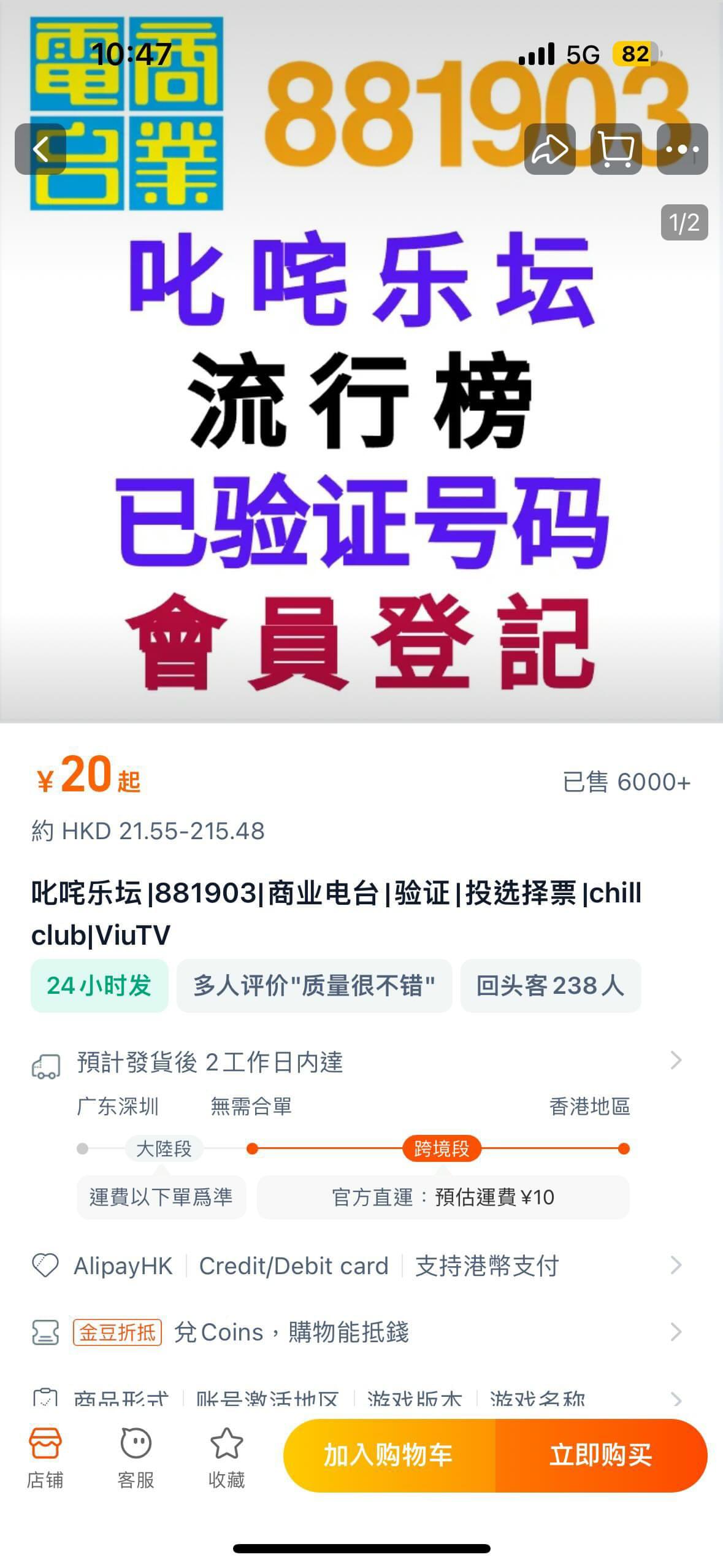Open the shopping cart icon at top
Viewport: 723px width, 1568px height.
(616, 149)
